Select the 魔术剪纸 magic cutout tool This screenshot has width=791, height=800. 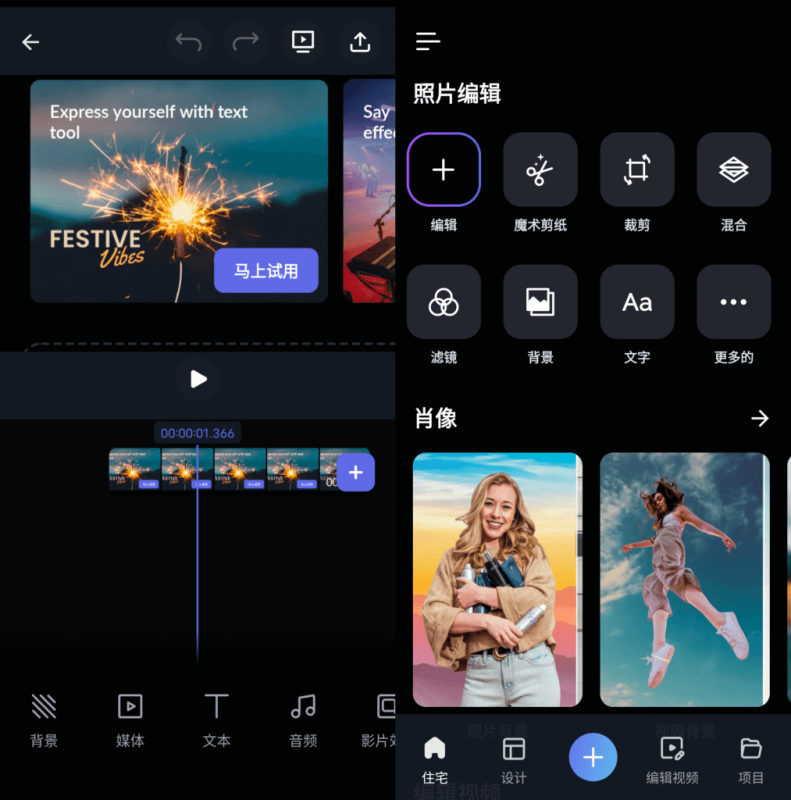[x=540, y=170]
